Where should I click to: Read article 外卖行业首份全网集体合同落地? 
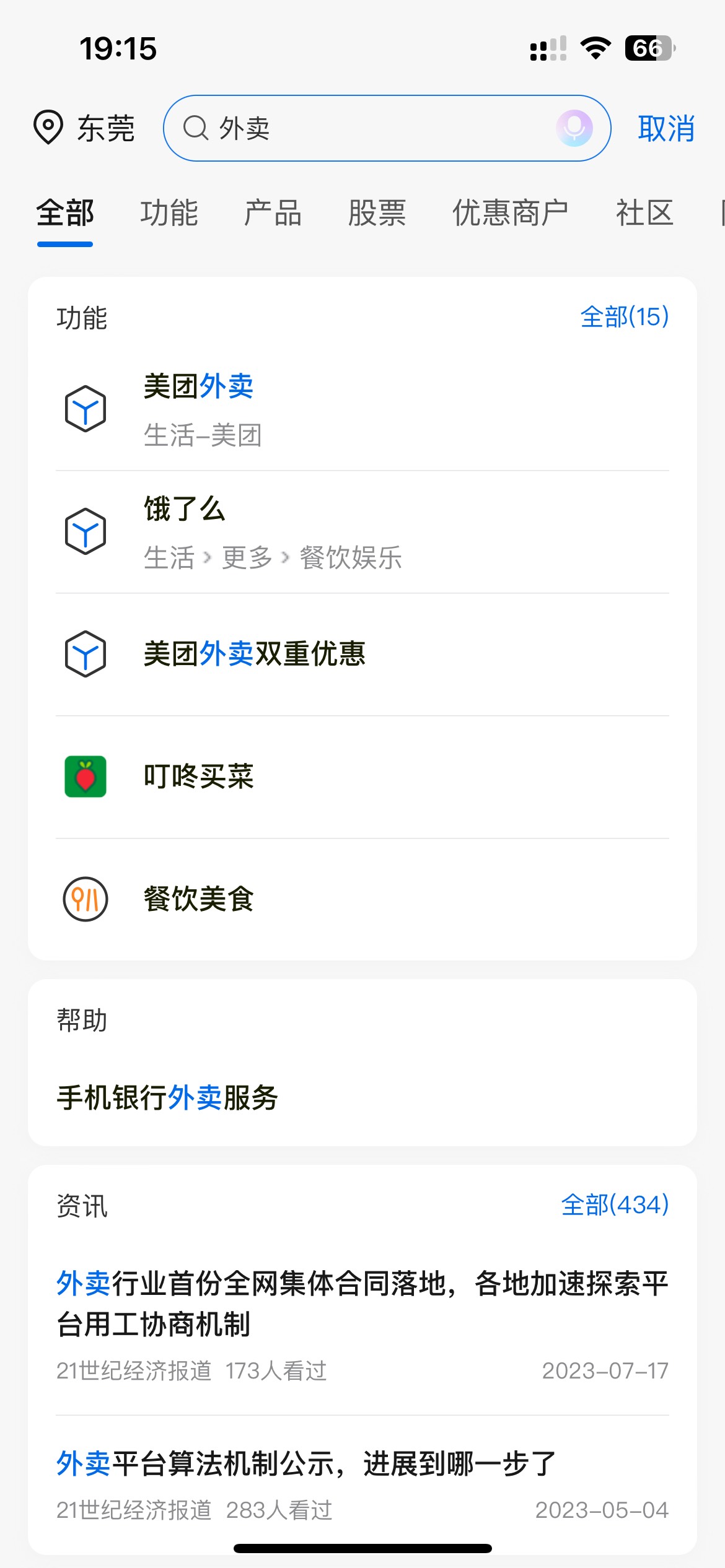(362, 1304)
